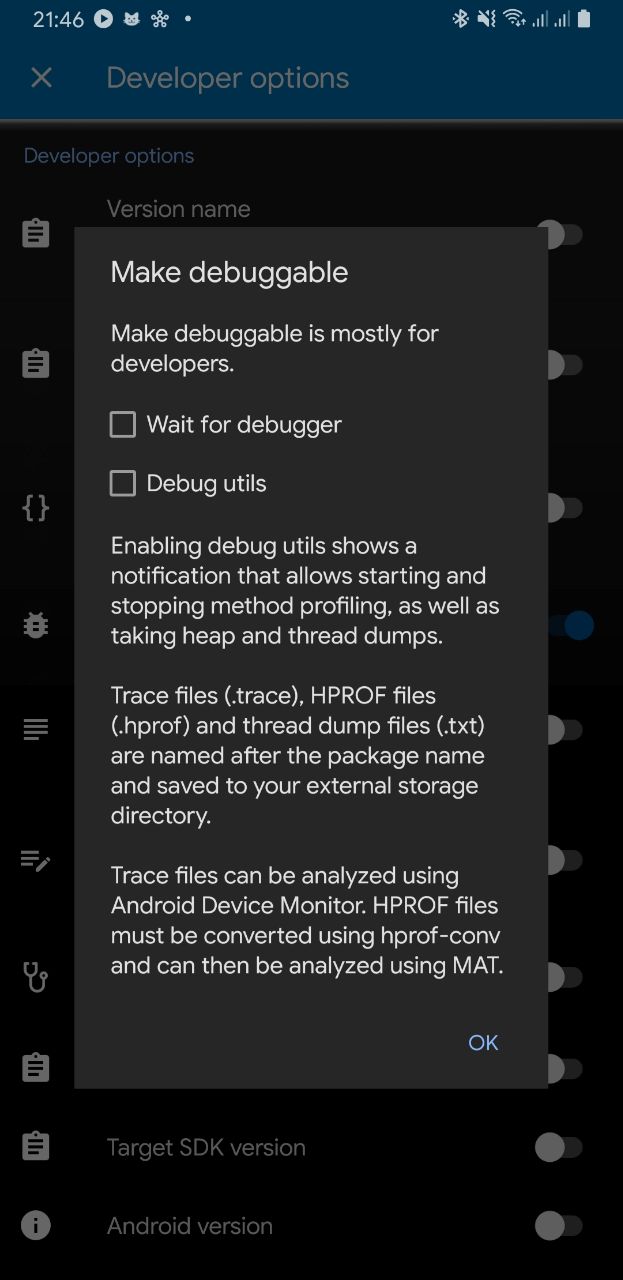Enable the Debug utils checkbox
This screenshot has height=1280, width=623.
[123, 484]
